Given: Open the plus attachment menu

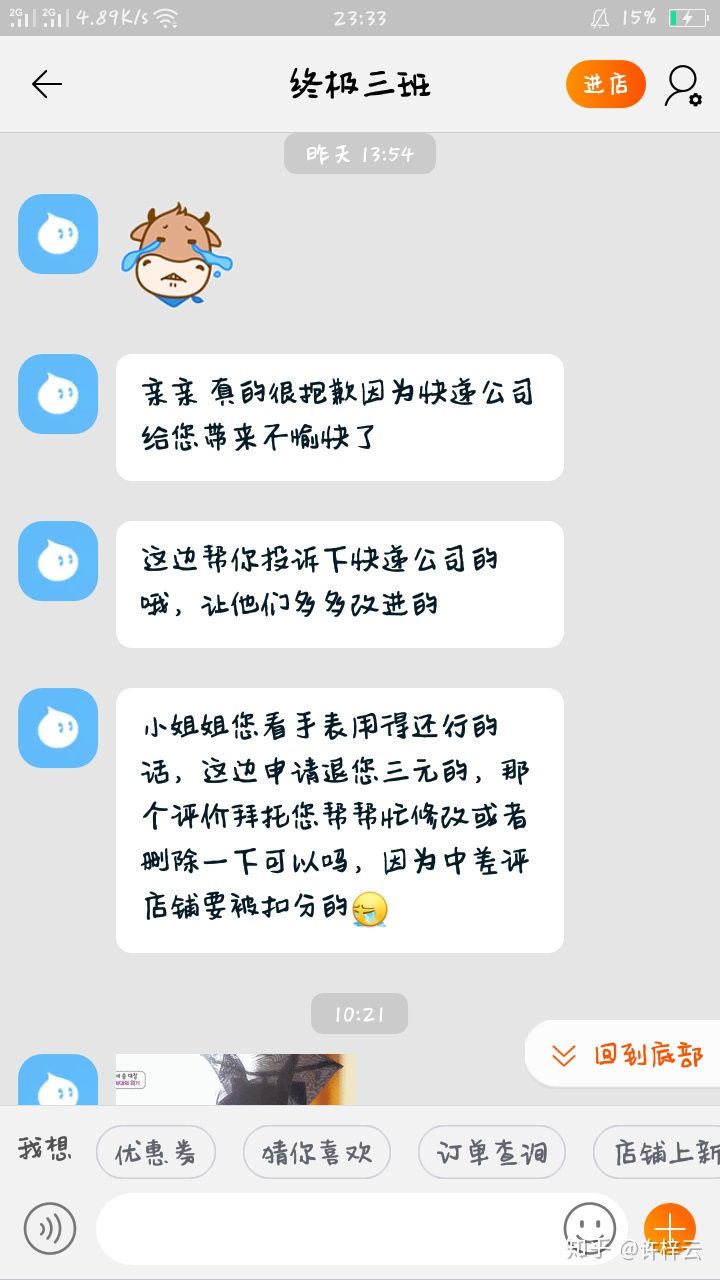Looking at the screenshot, I should pyautogui.click(x=669, y=1226).
